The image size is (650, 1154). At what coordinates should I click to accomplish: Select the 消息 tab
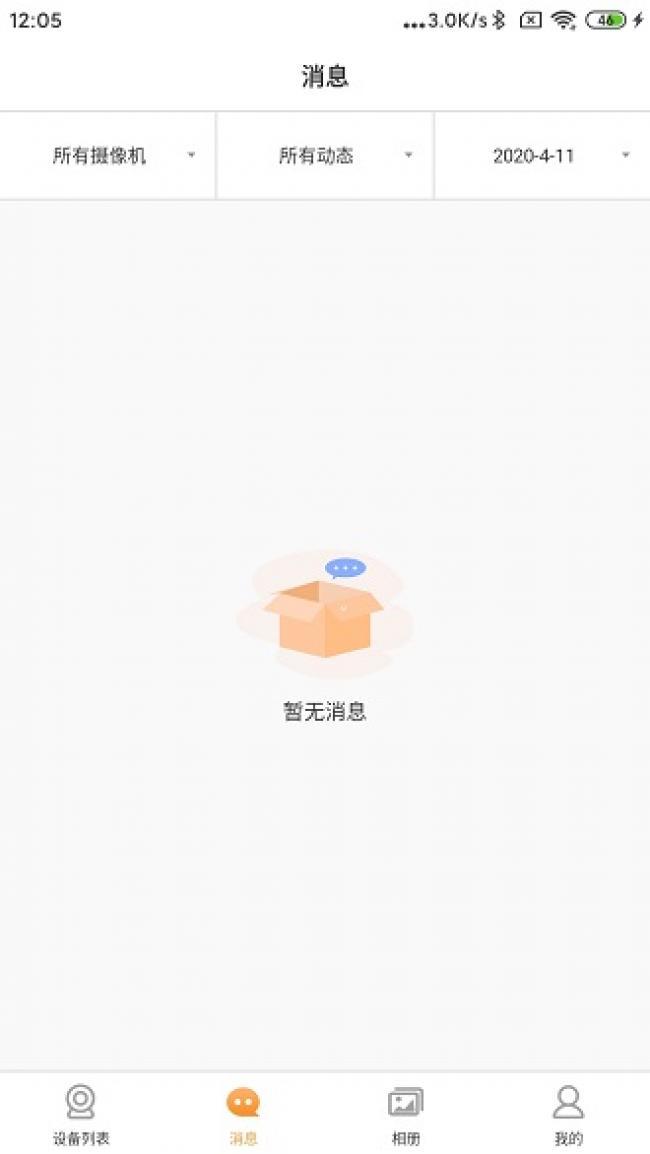[x=243, y=1114]
